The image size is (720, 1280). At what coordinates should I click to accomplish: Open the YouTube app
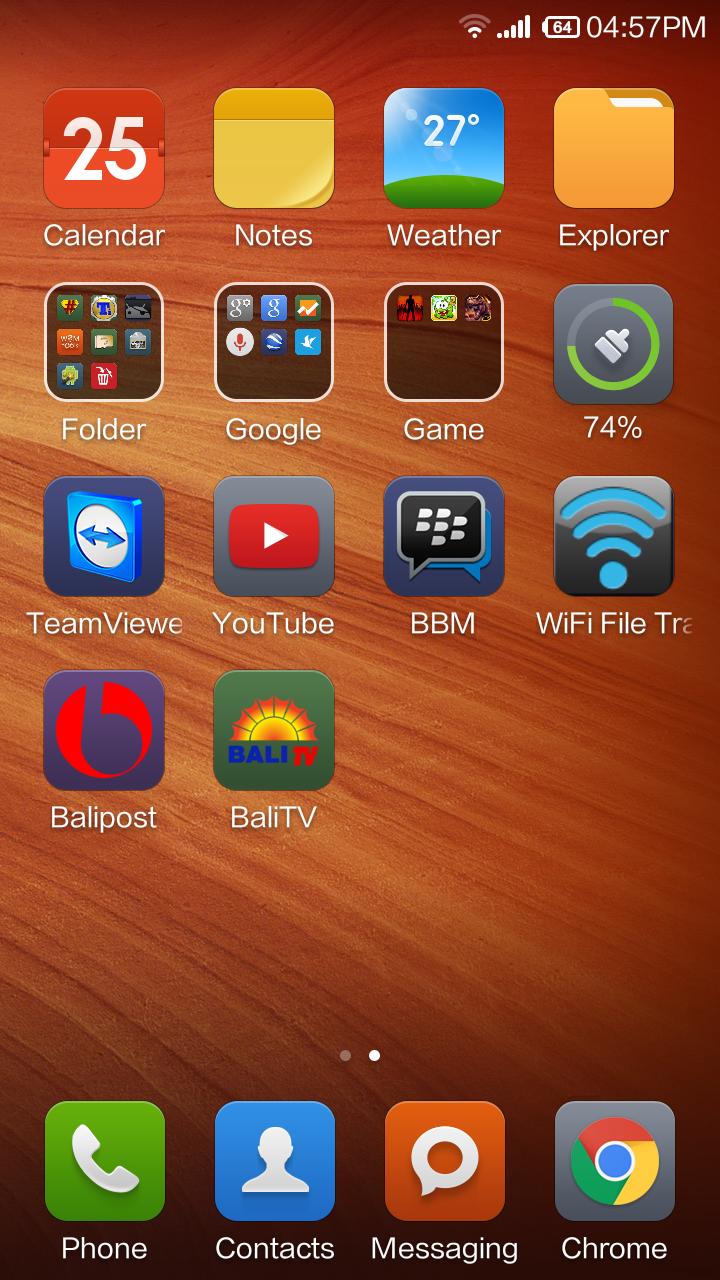click(x=274, y=536)
